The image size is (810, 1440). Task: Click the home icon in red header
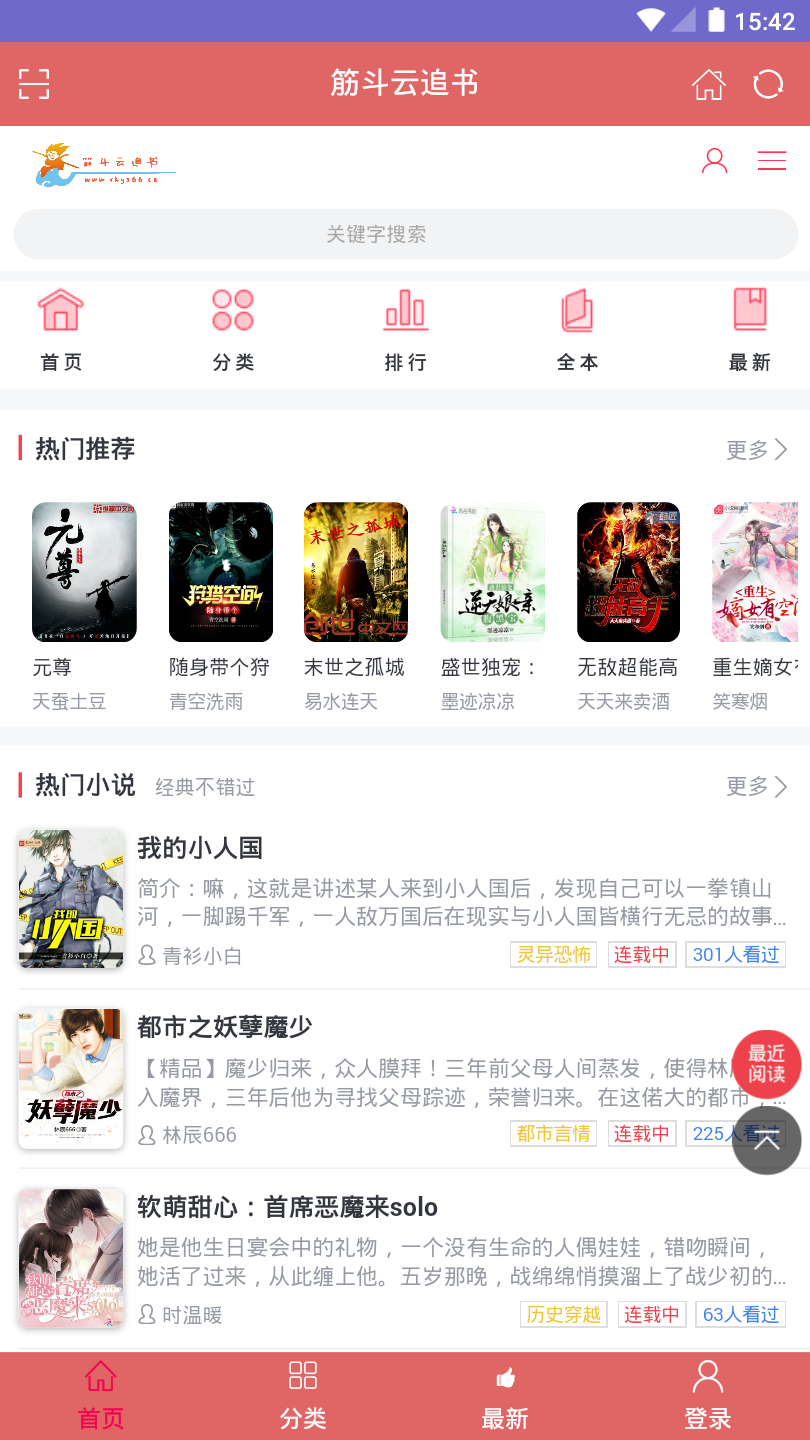tap(708, 84)
